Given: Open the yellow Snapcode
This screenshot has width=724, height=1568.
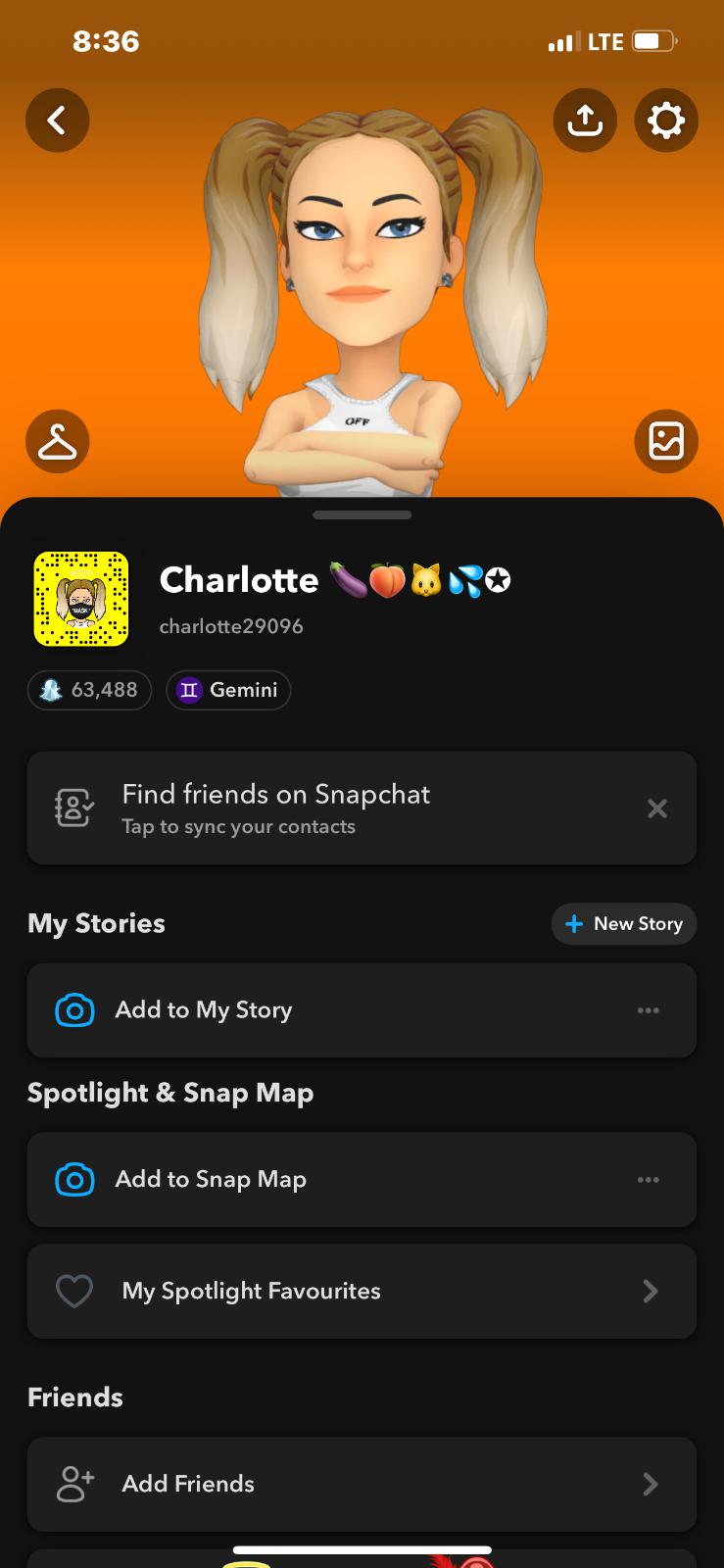Looking at the screenshot, I should point(81,599).
